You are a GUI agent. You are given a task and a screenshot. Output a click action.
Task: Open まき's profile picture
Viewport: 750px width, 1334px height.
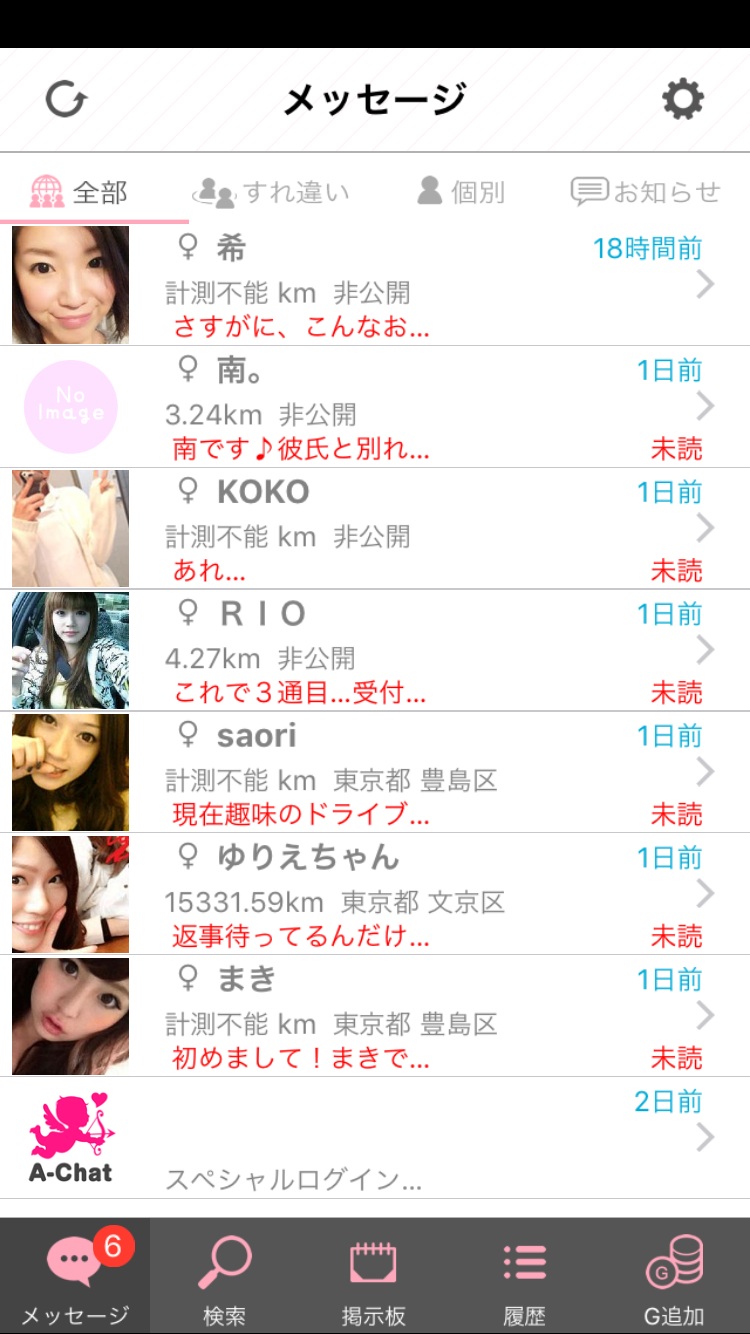point(69,1015)
